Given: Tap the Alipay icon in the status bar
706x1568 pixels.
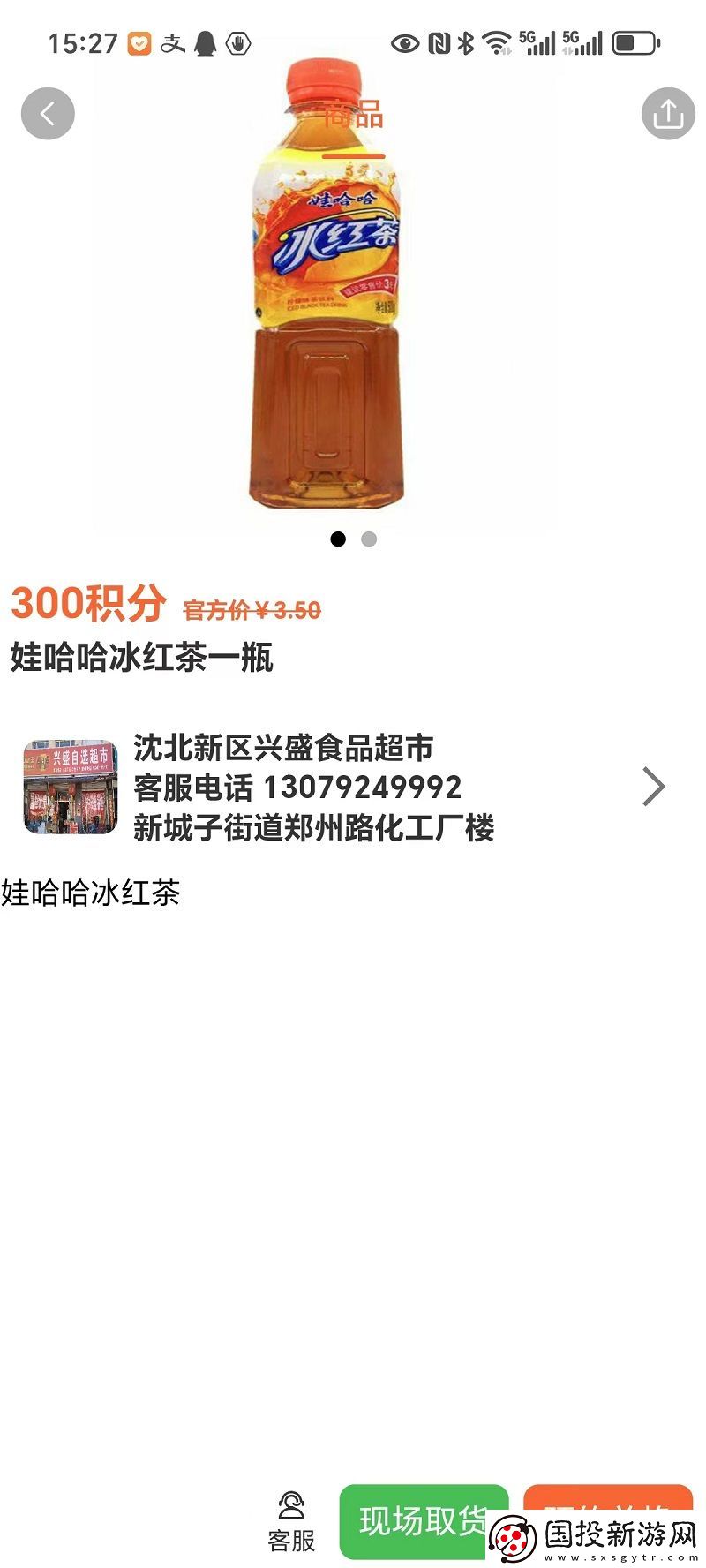Looking at the screenshot, I should 170,41.
